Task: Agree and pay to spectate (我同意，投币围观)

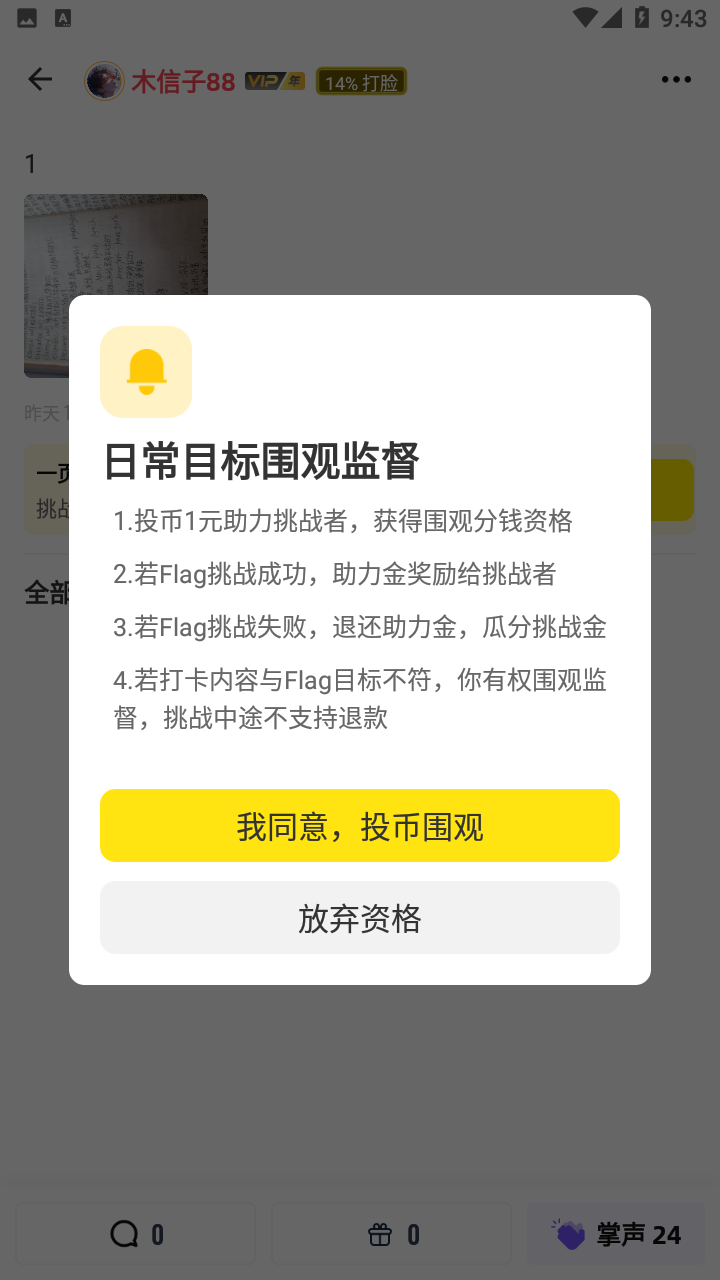Action: (x=360, y=826)
